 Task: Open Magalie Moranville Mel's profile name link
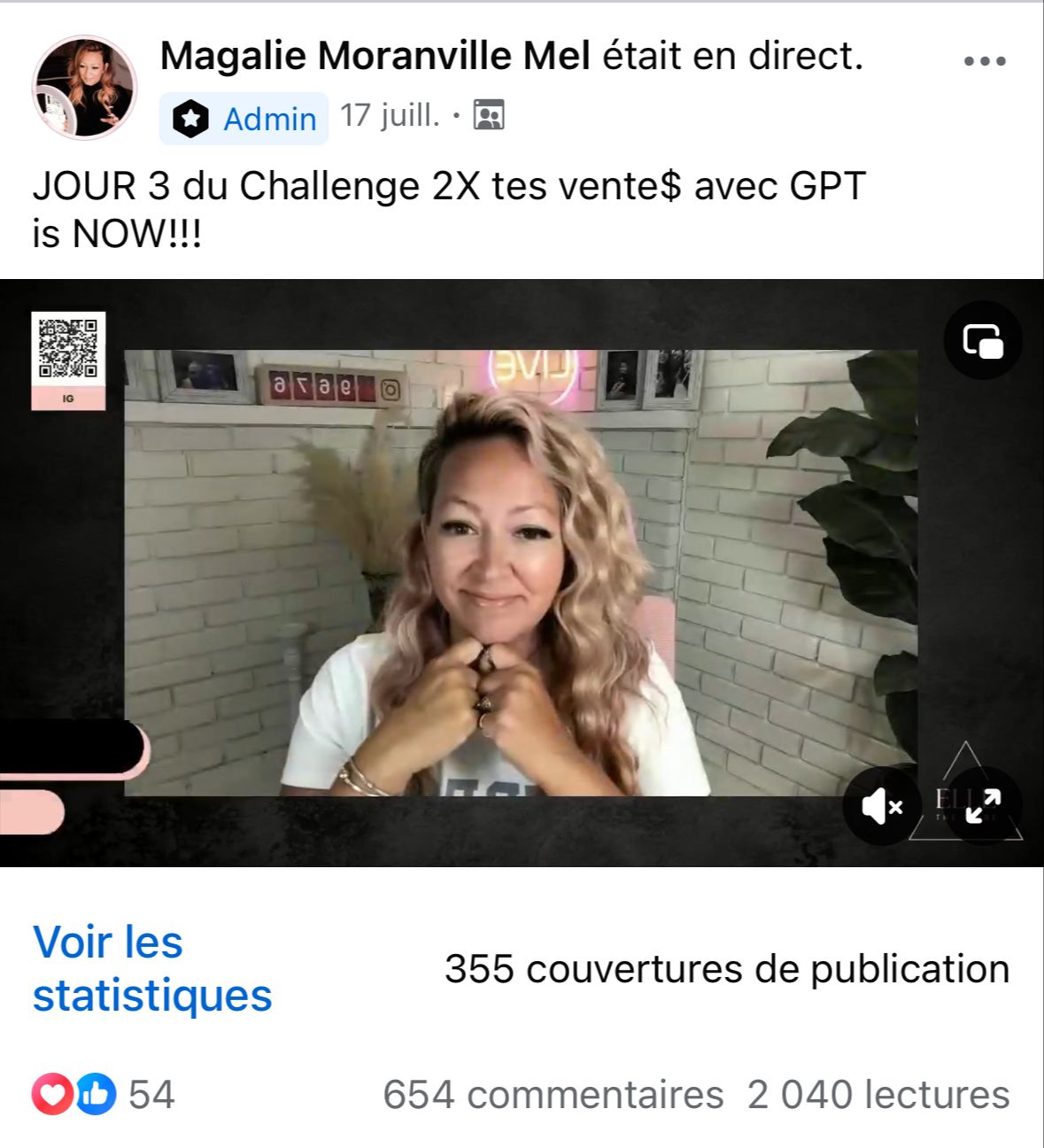375,56
